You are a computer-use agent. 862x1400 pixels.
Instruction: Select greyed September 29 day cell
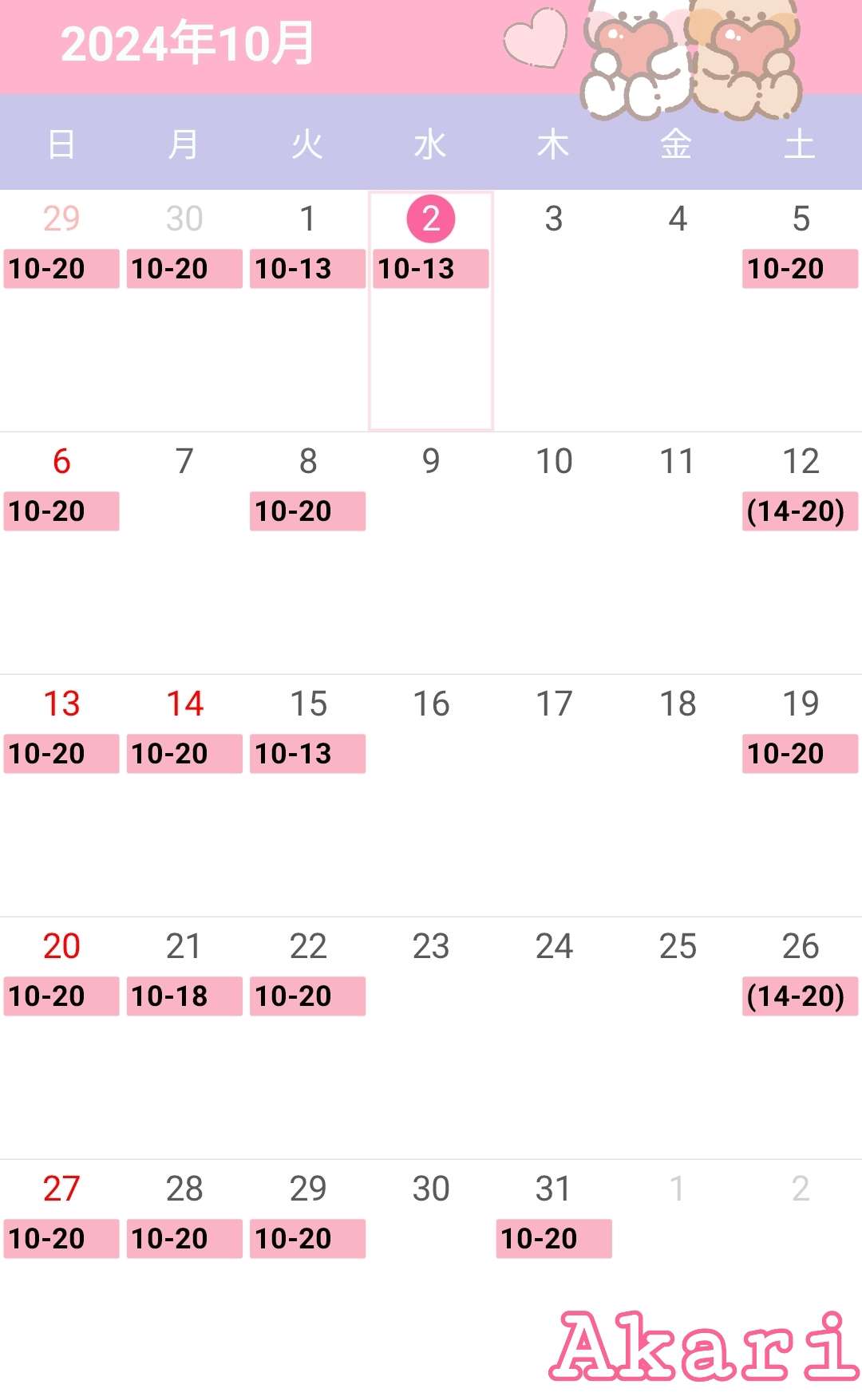tap(61, 311)
